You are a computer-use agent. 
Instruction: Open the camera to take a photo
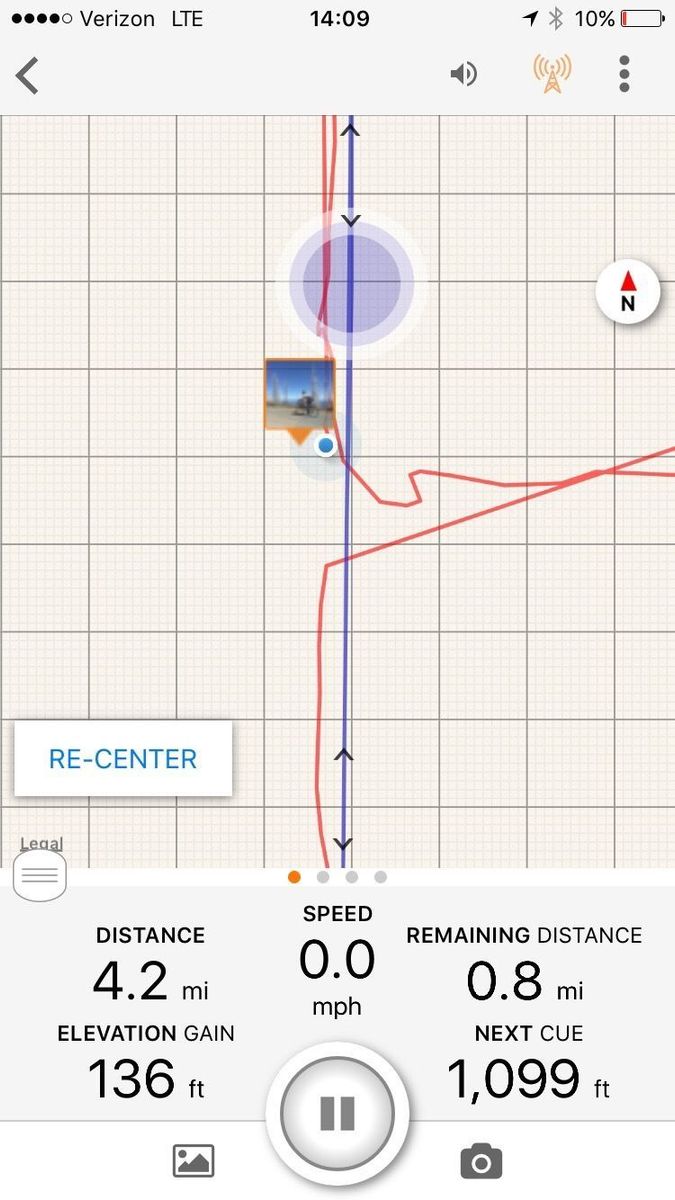(481, 1161)
